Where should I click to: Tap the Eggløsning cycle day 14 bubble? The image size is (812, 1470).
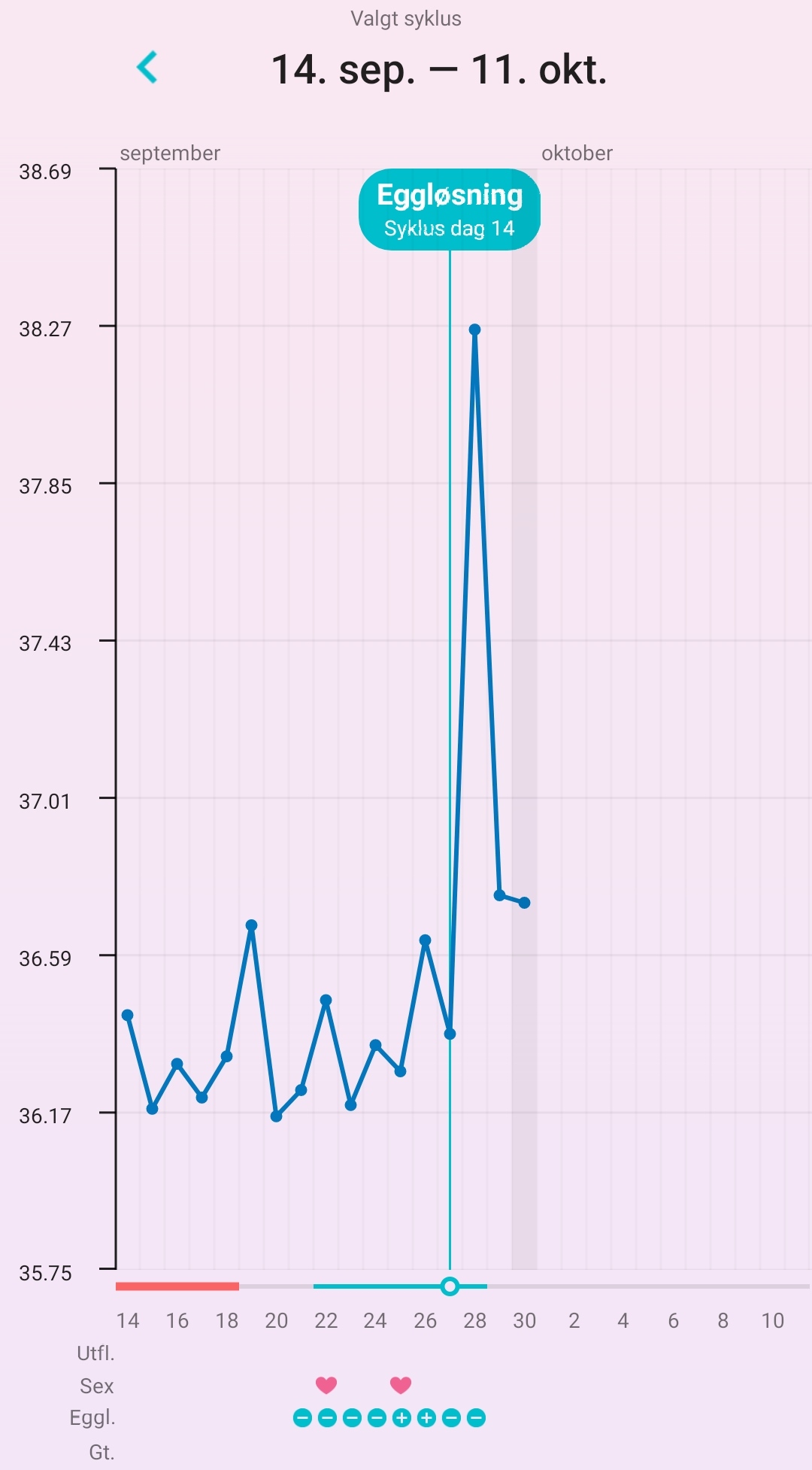pos(450,210)
